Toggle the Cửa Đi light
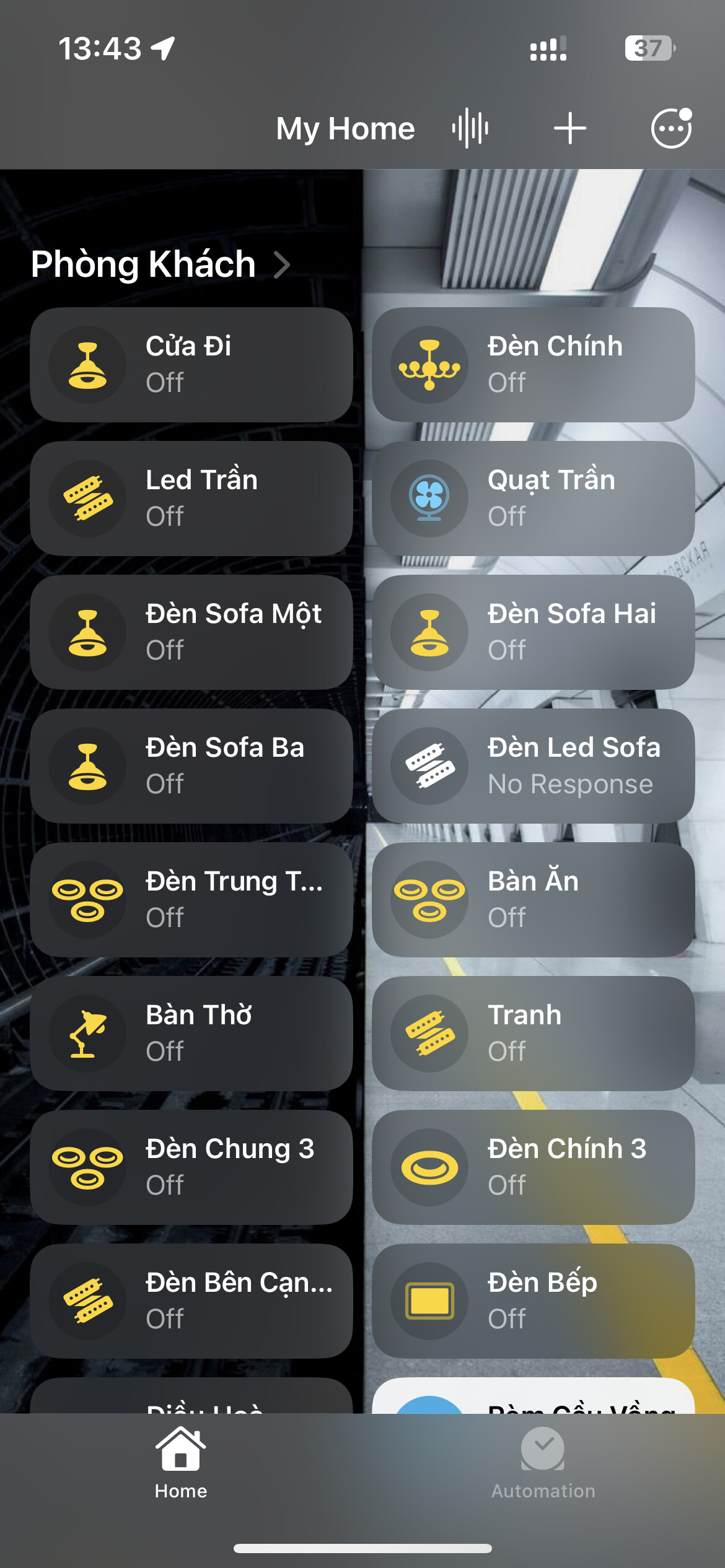 coord(88,365)
